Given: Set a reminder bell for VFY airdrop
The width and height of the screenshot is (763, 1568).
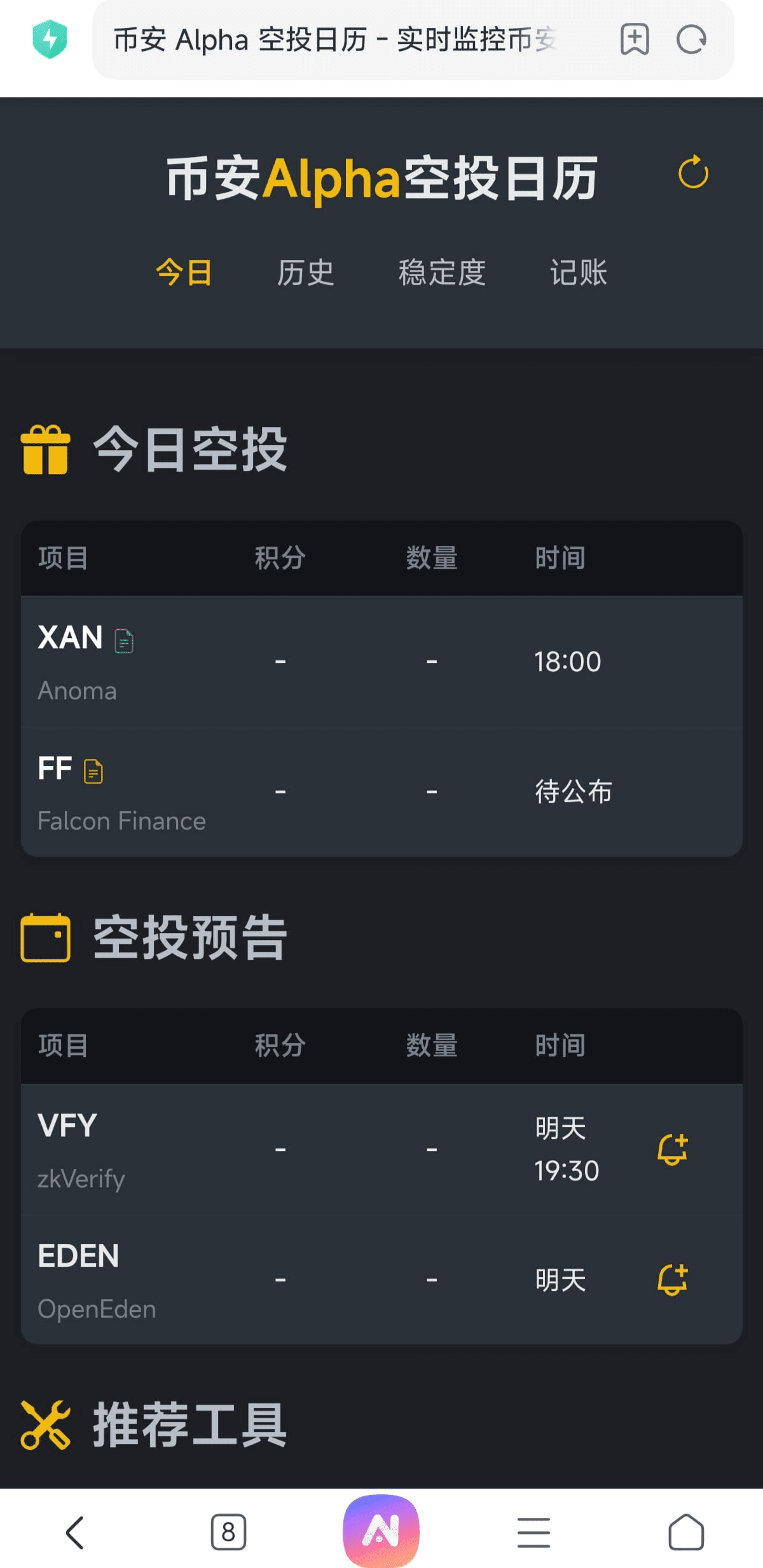Looking at the screenshot, I should tap(672, 1149).
